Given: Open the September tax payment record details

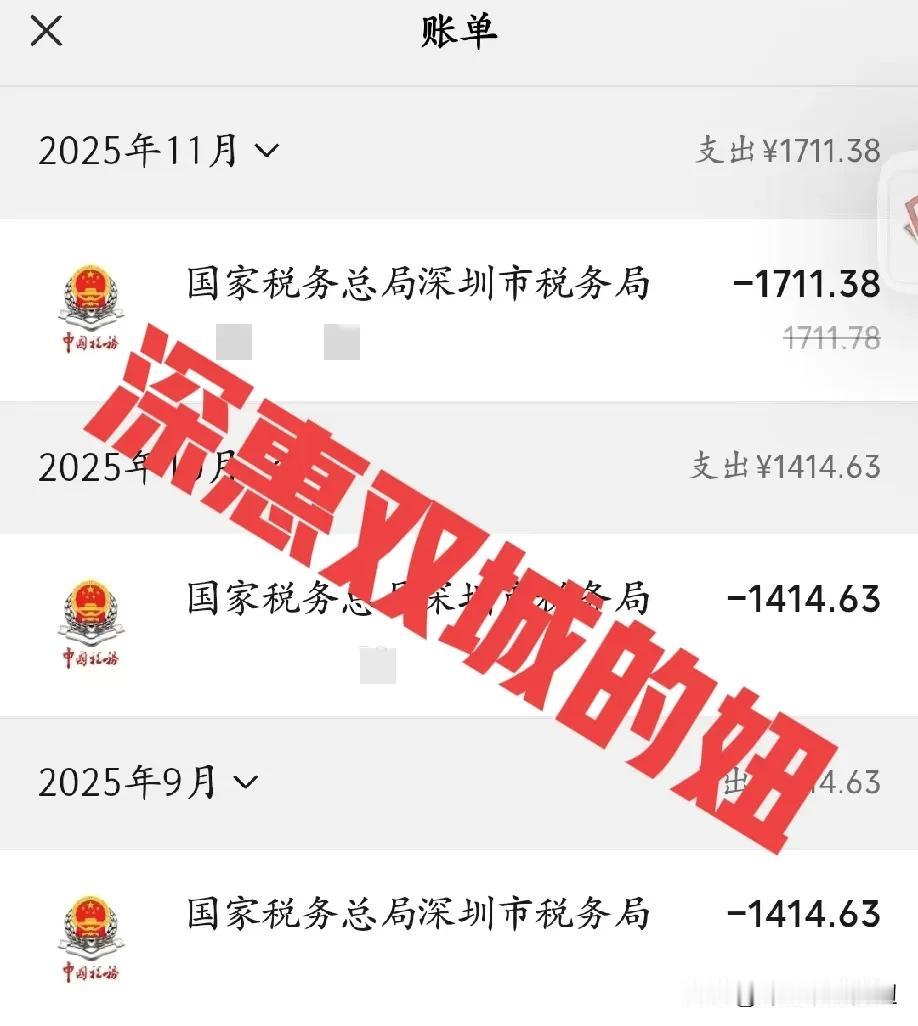Looking at the screenshot, I should [x=420, y=911].
